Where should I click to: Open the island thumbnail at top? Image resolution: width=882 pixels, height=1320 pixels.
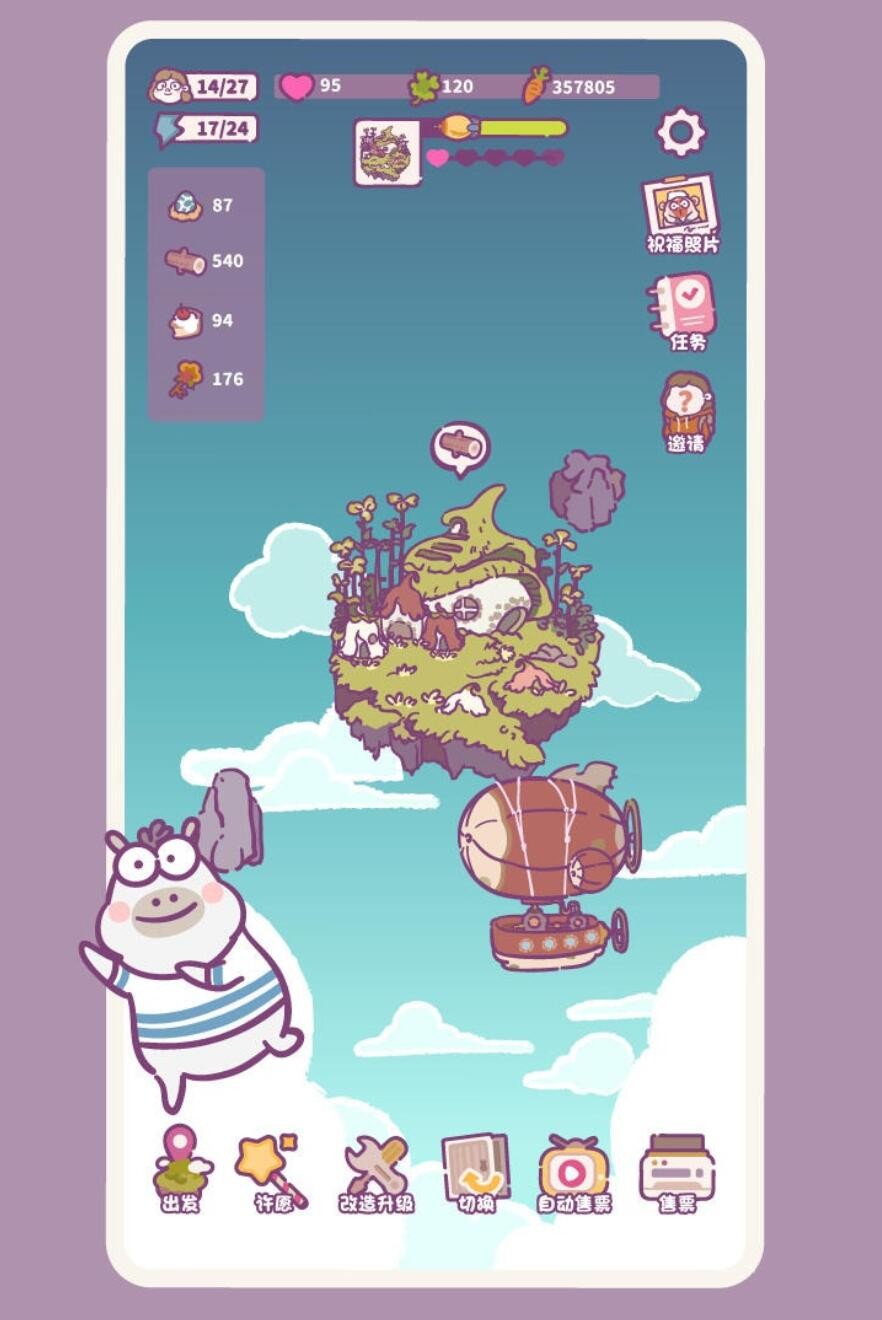386,152
